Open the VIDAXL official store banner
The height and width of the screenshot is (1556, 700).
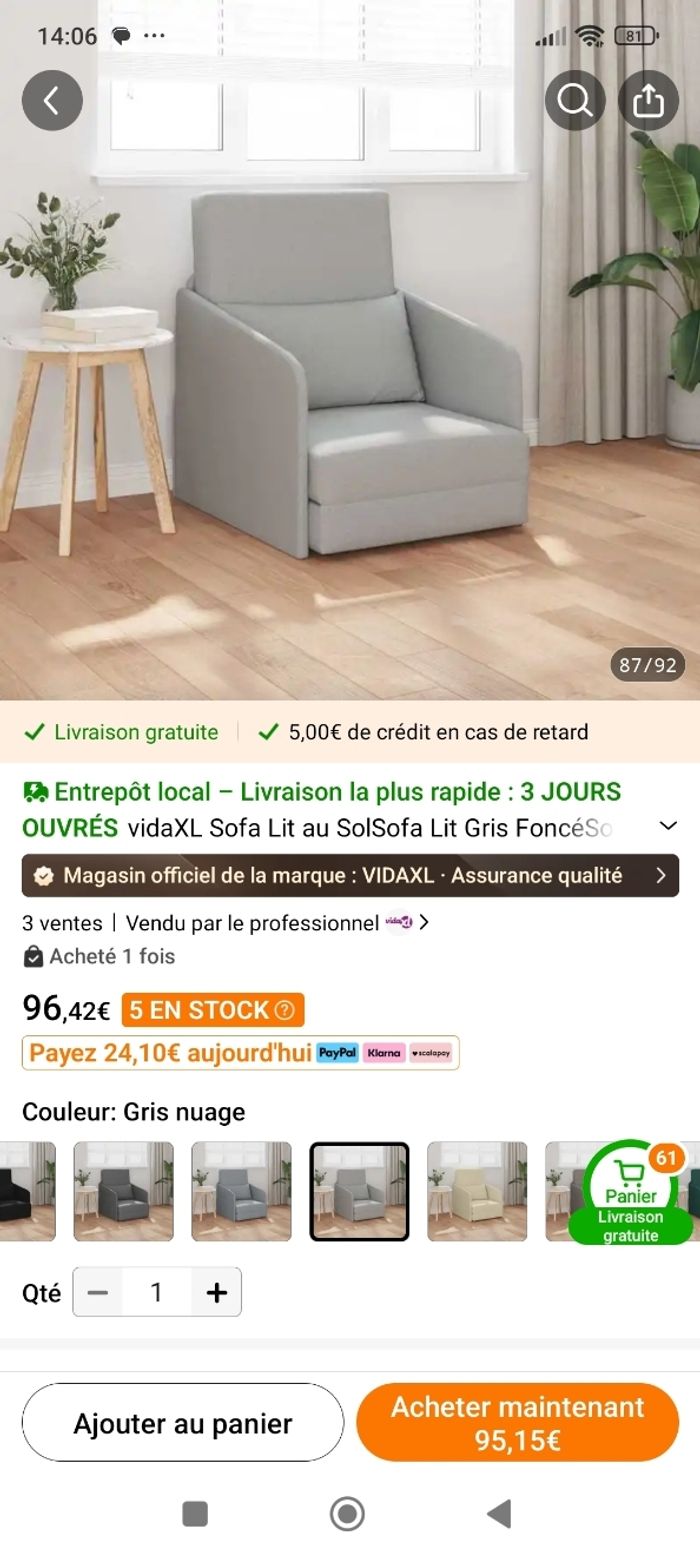pyautogui.click(x=350, y=875)
